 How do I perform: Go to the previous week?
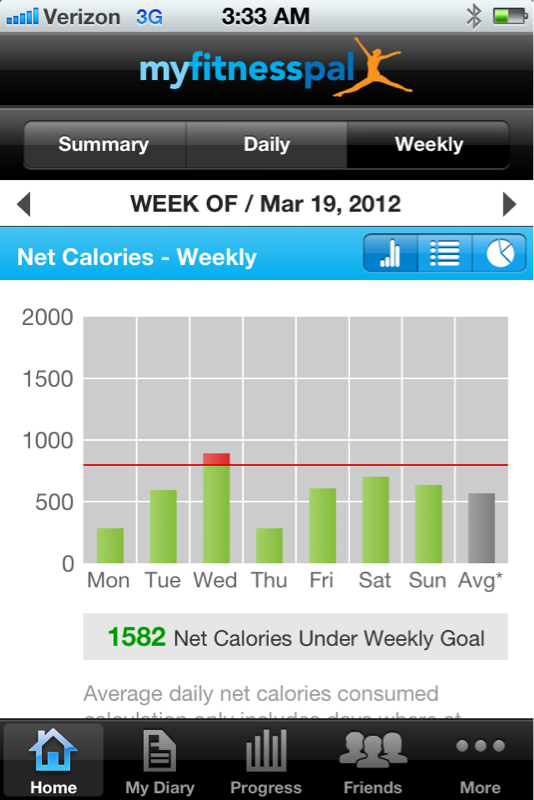tap(24, 204)
